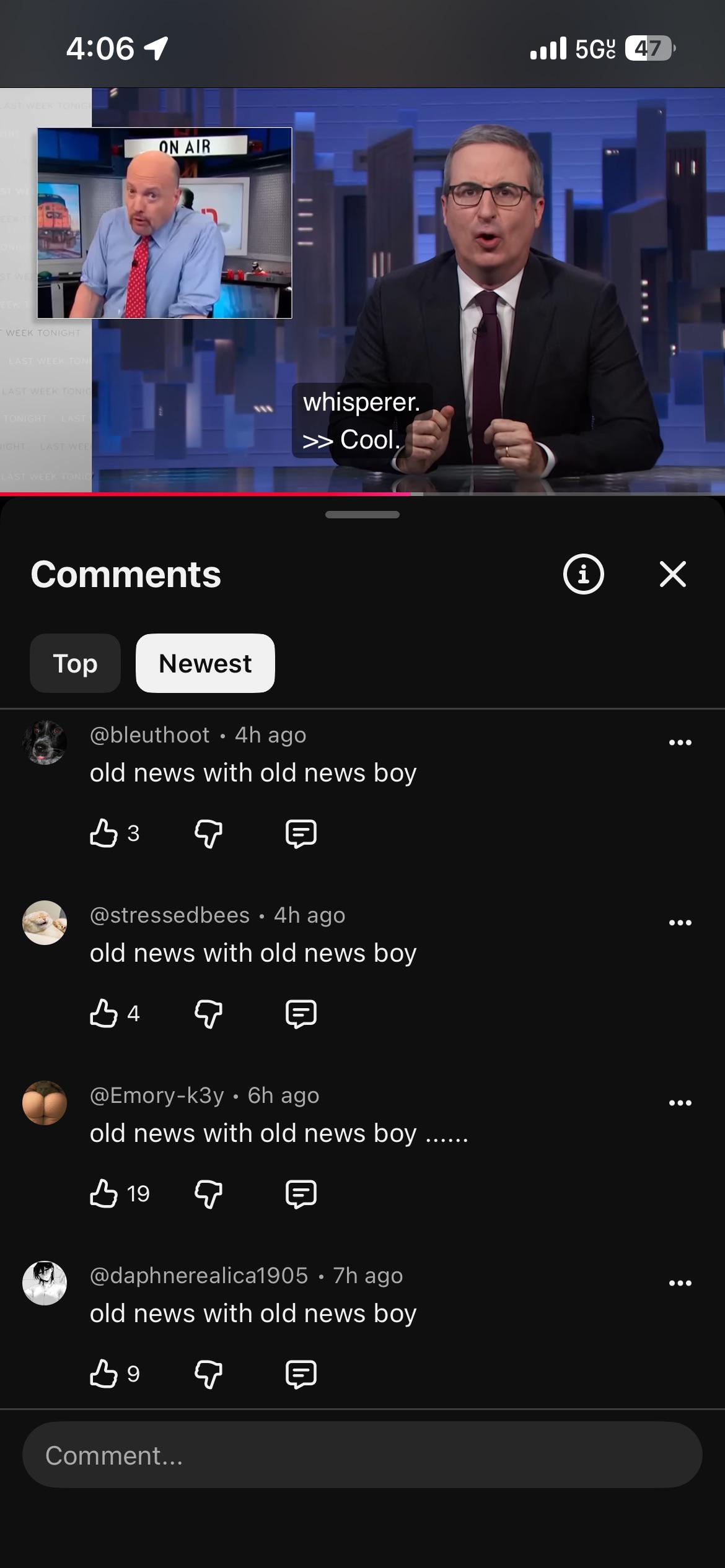The width and height of the screenshot is (725, 1568).
Task: Tap the video player to show controls
Action: (x=362, y=290)
